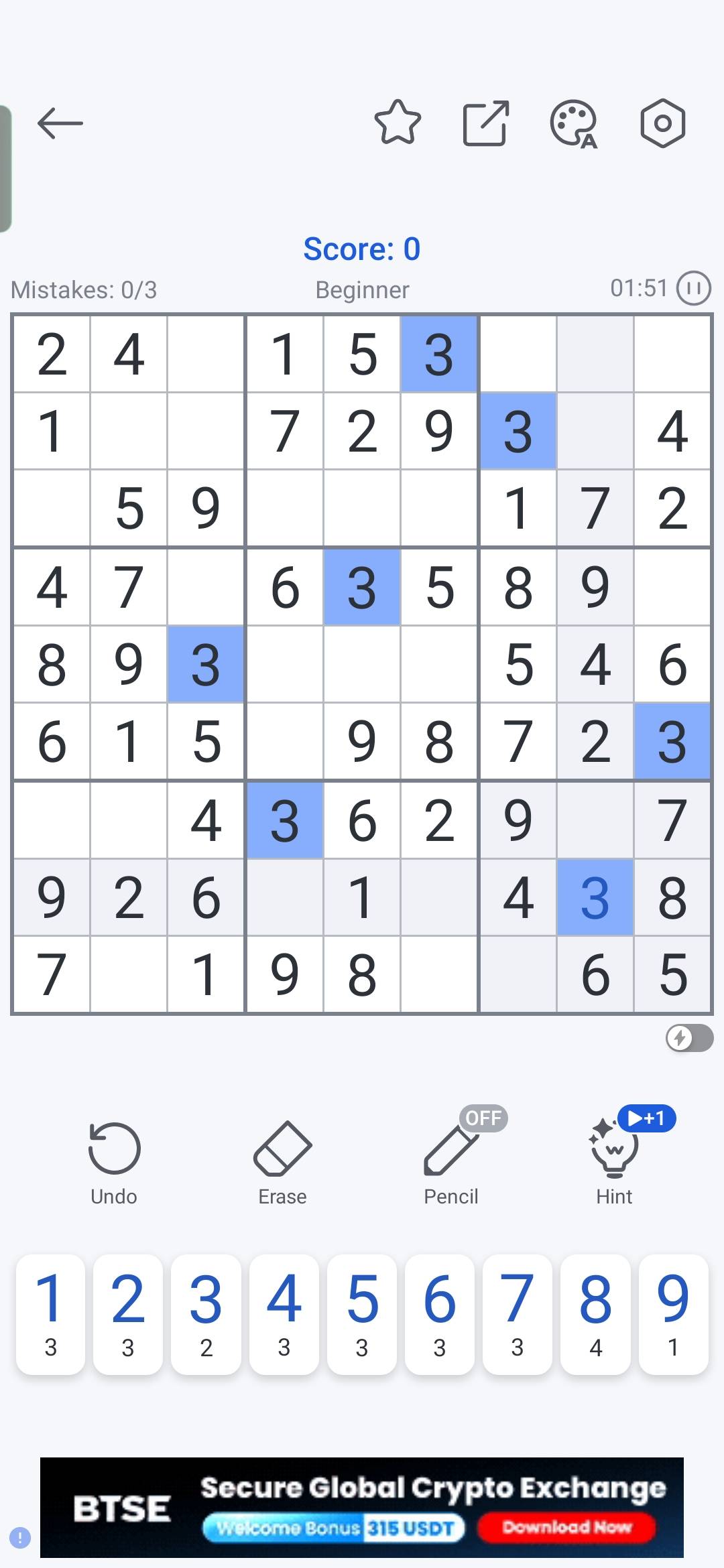
Task: Open the BTSE Download Now ad
Action: pyautogui.click(x=566, y=1528)
